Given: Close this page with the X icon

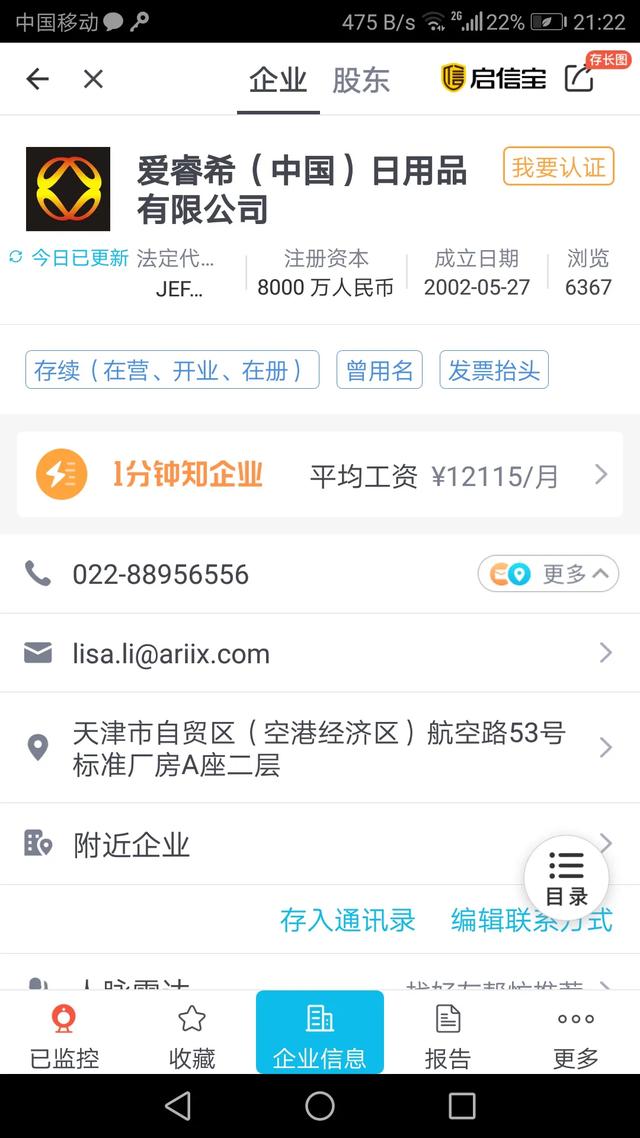Looking at the screenshot, I should 93,79.
